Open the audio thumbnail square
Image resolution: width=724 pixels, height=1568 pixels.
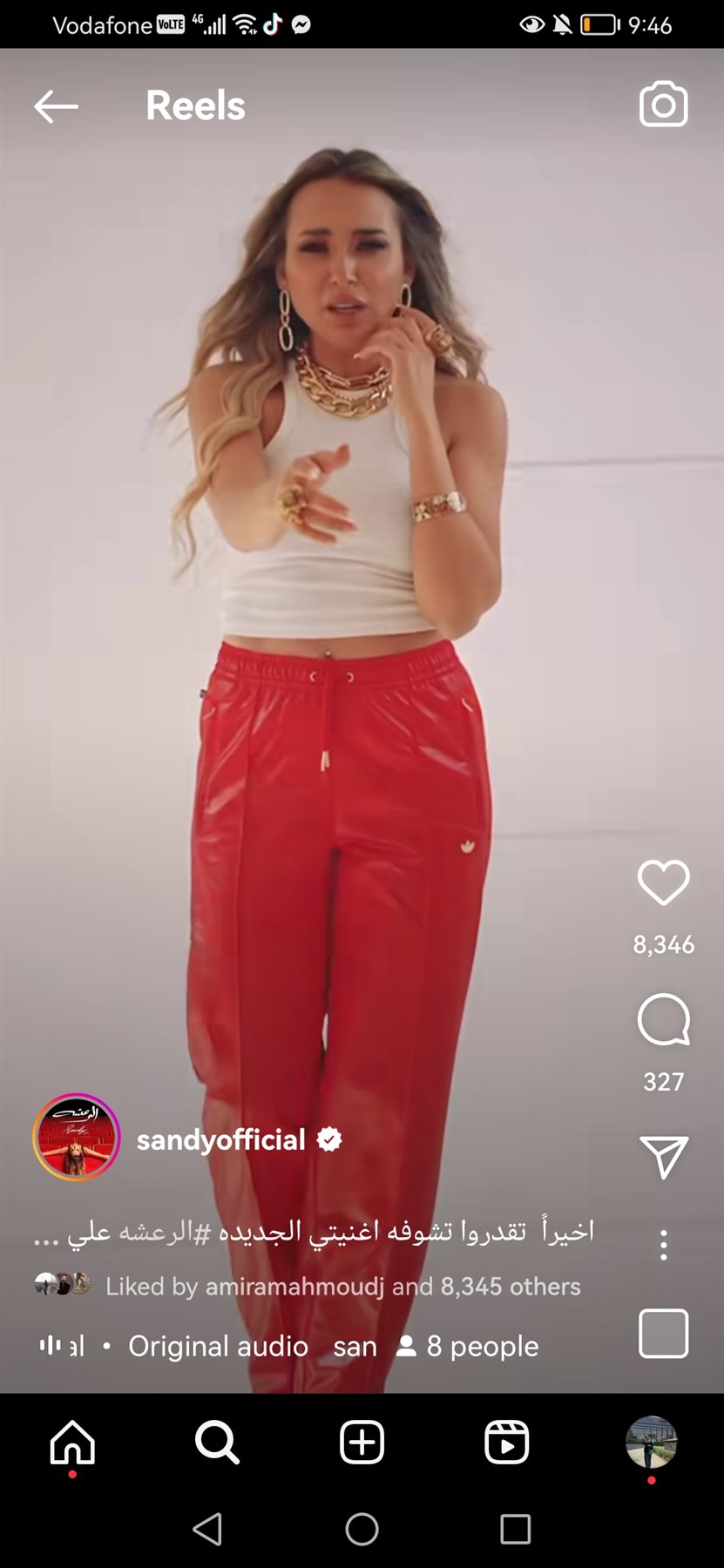tap(663, 1333)
